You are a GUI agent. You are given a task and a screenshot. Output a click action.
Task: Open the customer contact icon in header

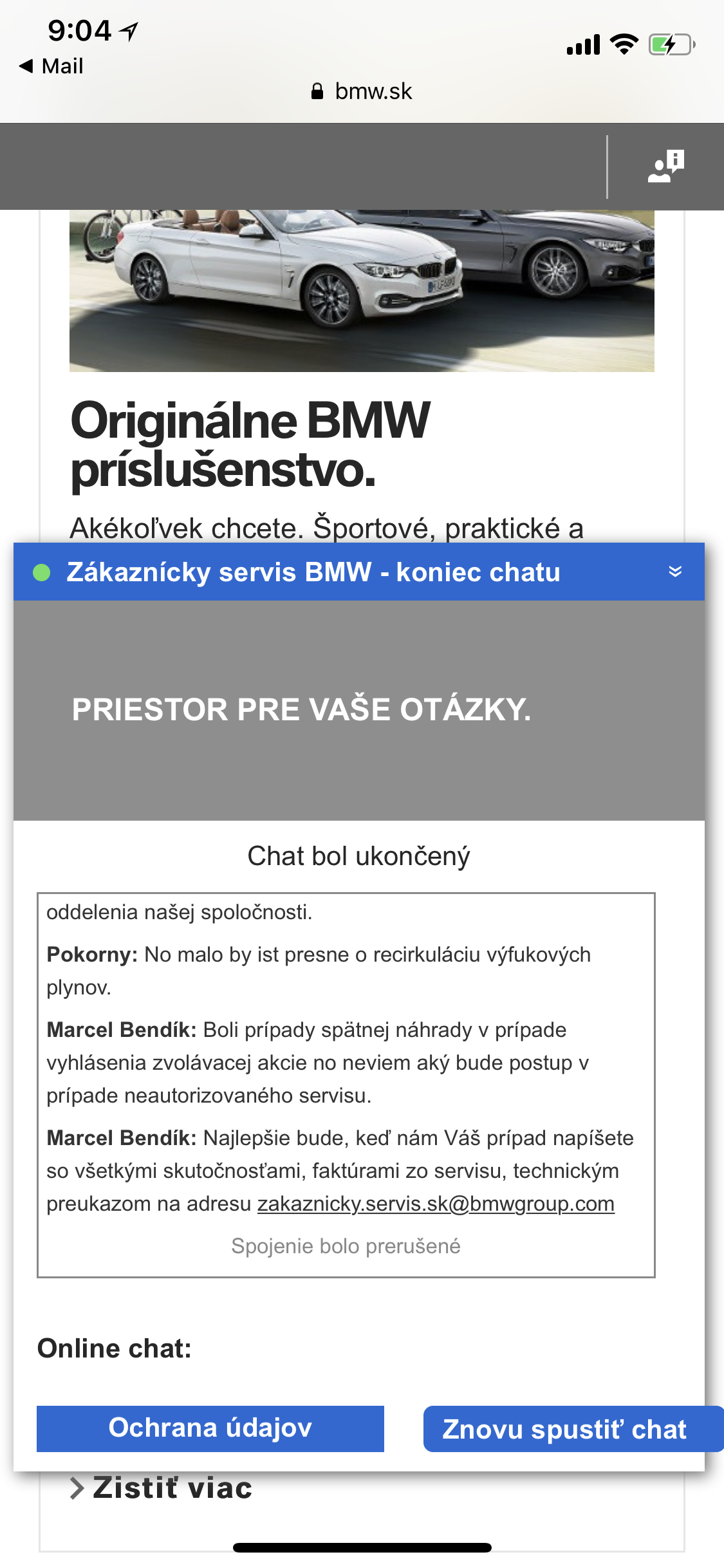pos(665,167)
